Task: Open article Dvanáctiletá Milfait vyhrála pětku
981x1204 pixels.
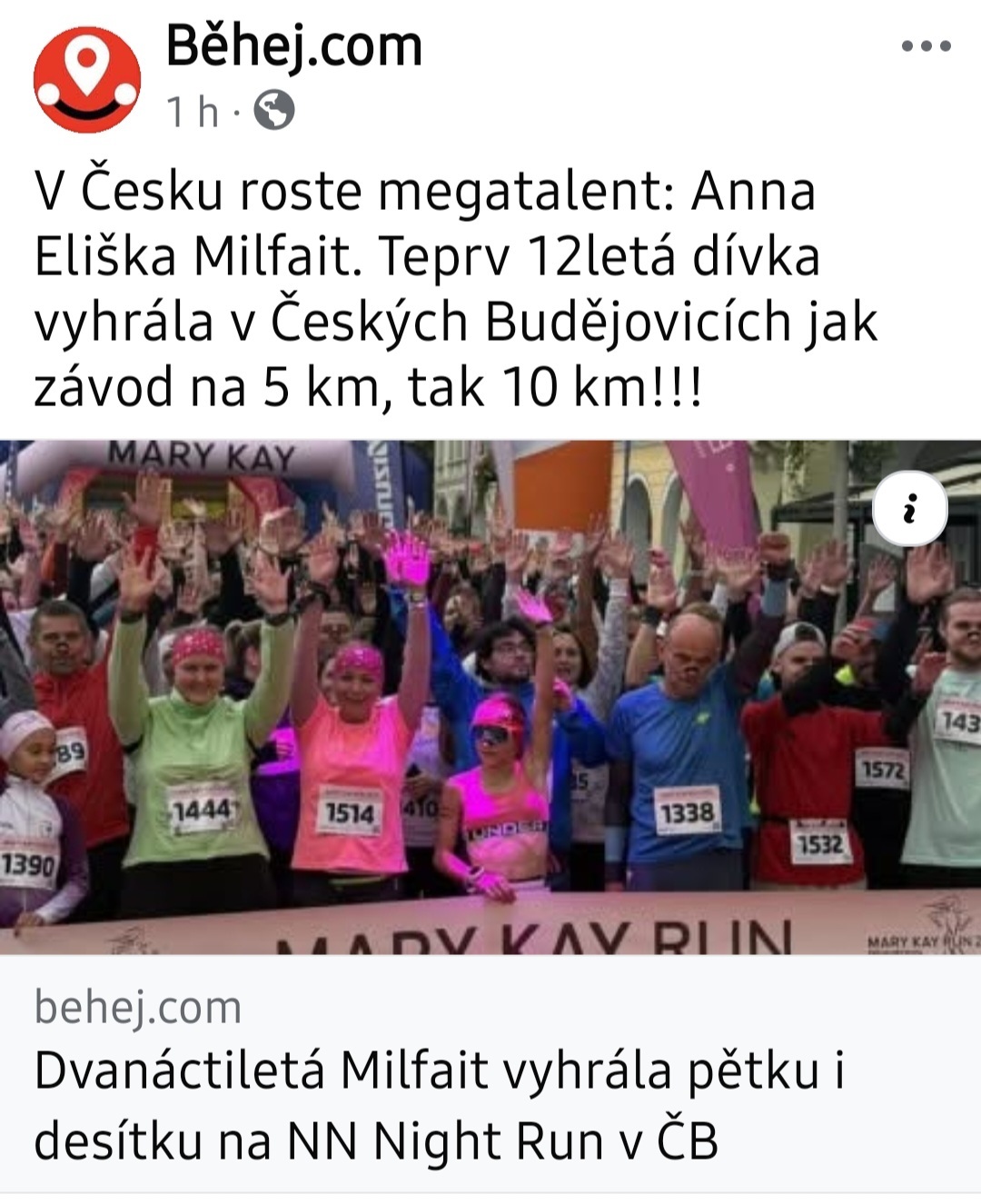Action: (x=440, y=1105)
